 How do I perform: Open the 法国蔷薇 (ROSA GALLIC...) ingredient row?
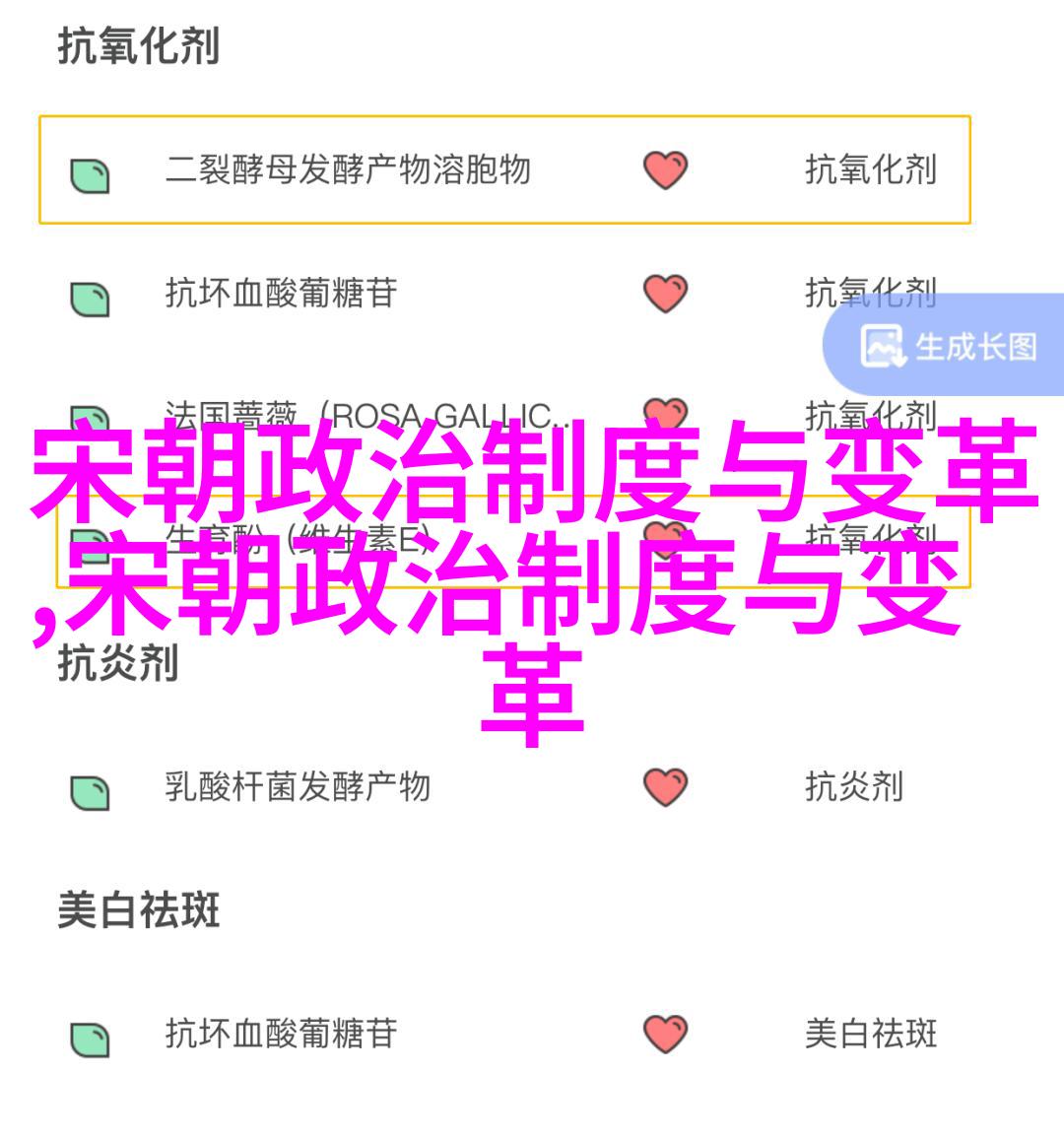pyautogui.click(x=366, y=415)
